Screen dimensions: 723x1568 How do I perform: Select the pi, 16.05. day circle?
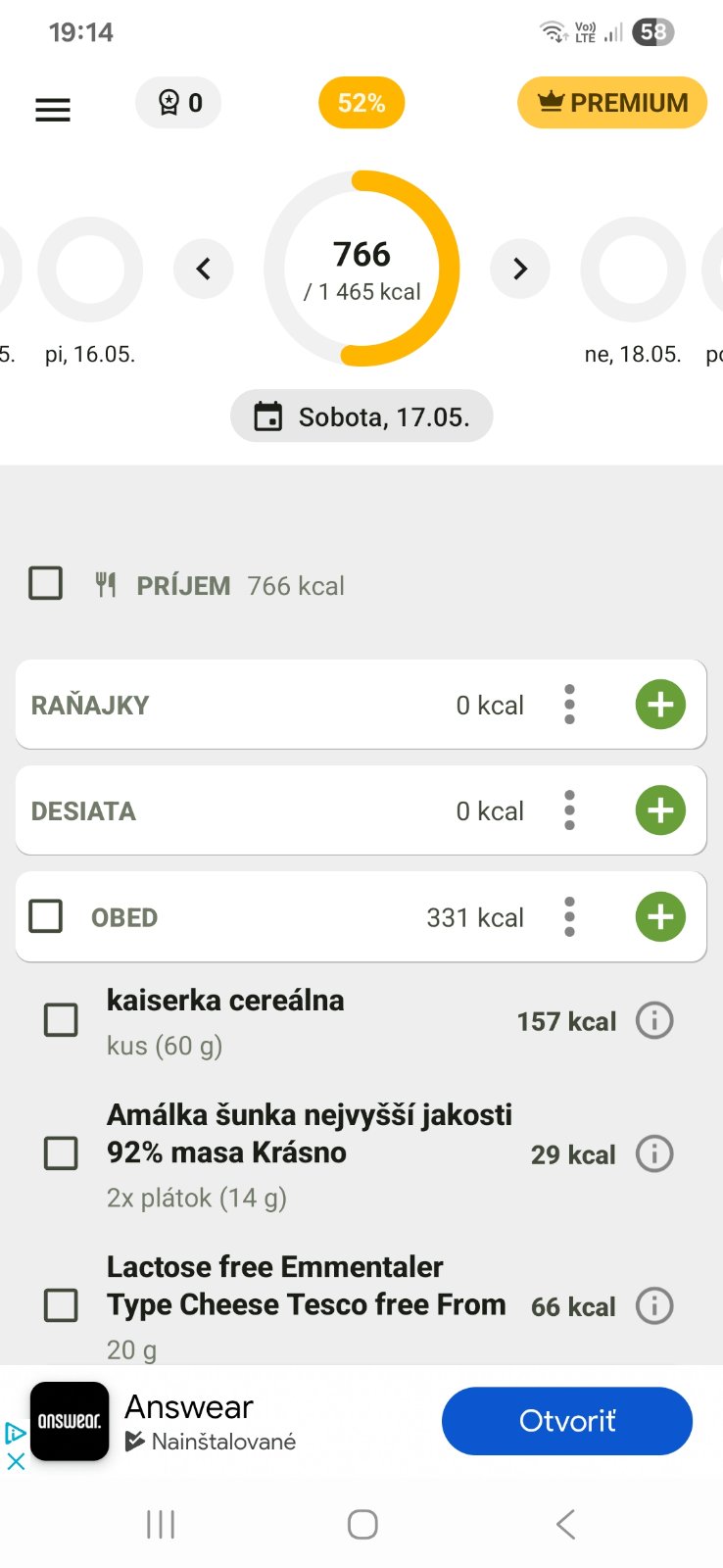click(x=90, y=270)
